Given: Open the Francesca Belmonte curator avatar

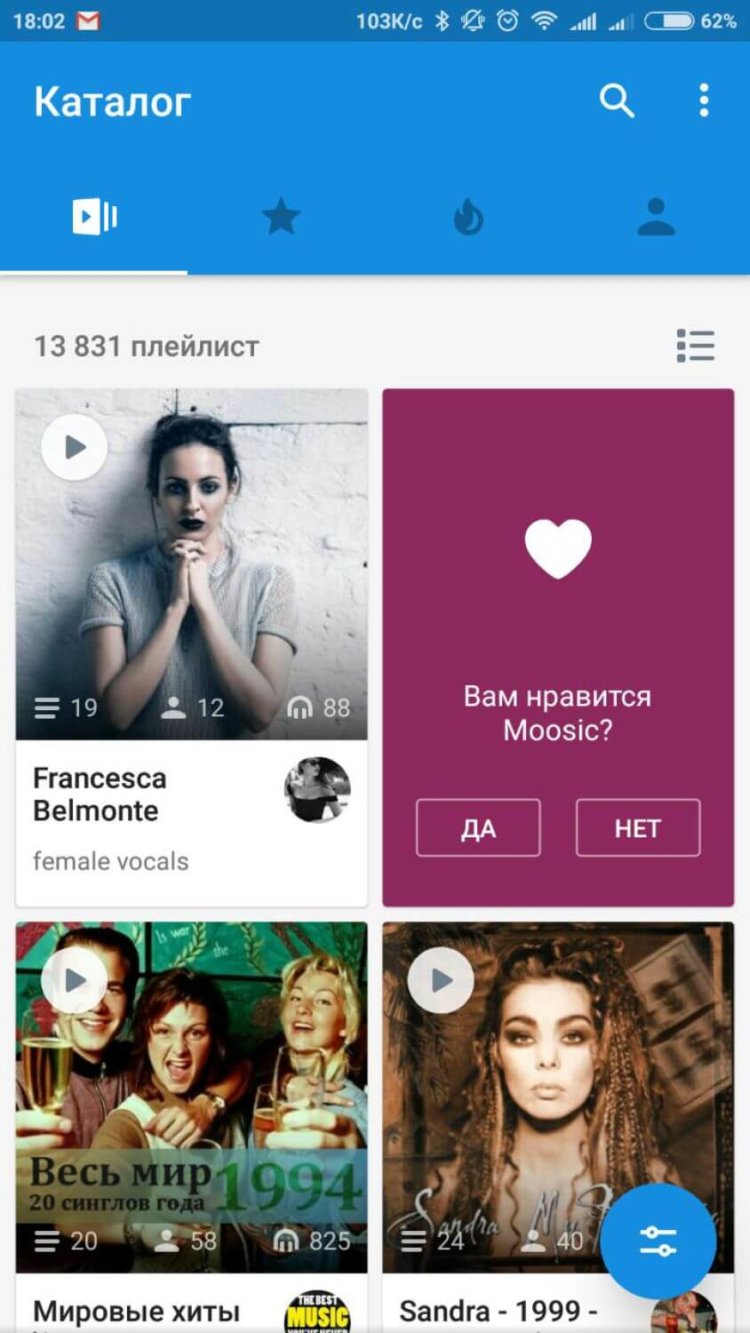Looking at the screenshot, I should [x=316, y=790].
